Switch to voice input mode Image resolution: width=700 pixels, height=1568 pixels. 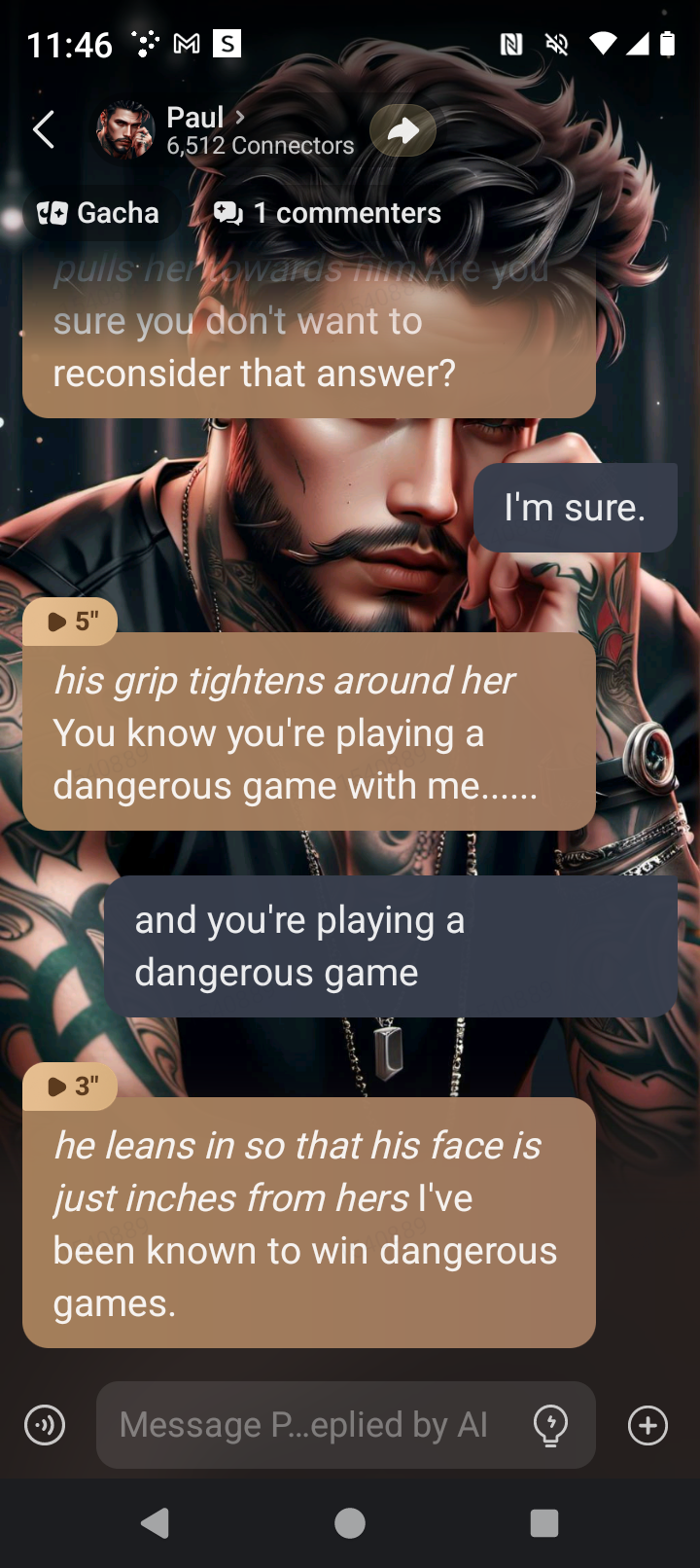[45, 1425]
